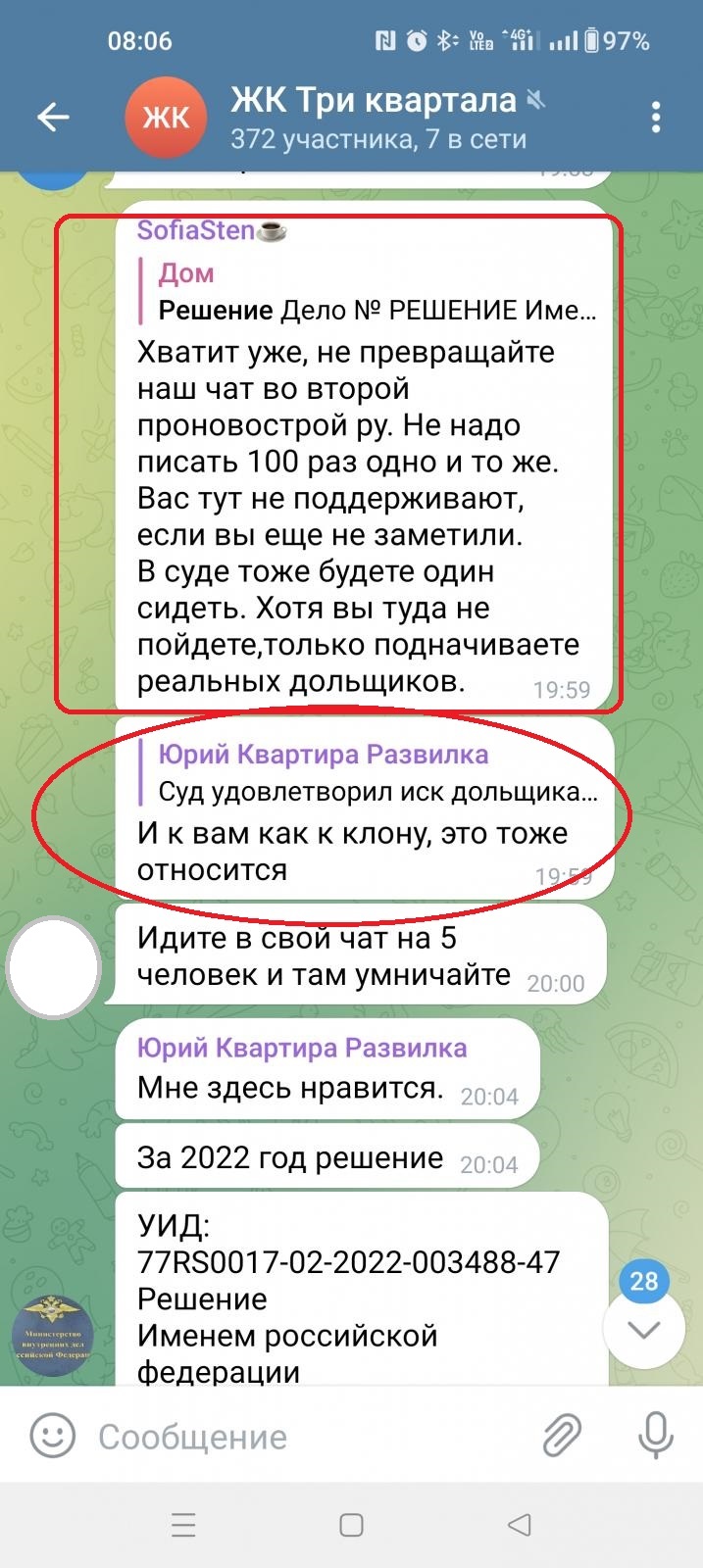Image resolution: width=703 pixels, height=1568 pixels.
Task: Open quoted reply Суд удовлетворил иск дольщика
Action: point(377,773)
